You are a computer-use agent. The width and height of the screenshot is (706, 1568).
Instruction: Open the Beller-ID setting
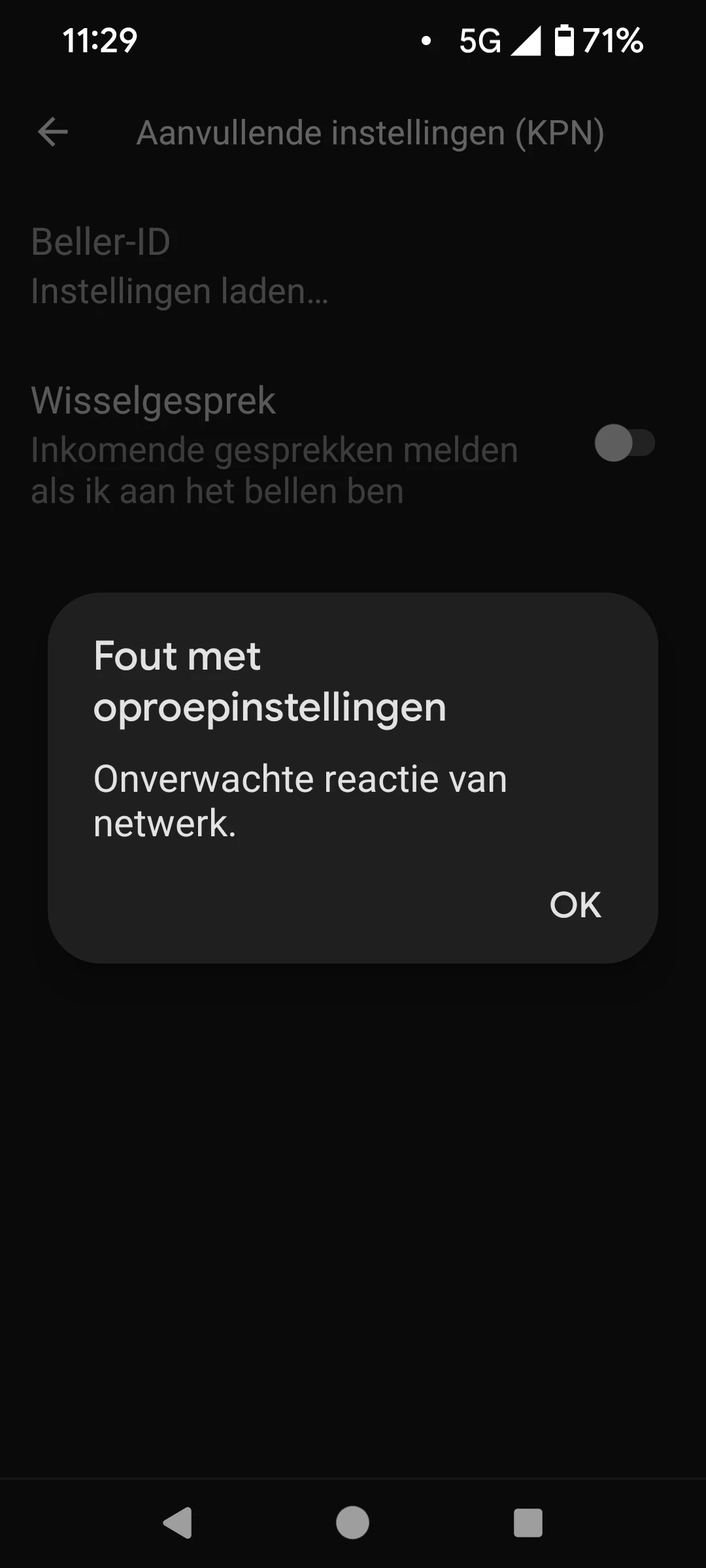tap(353, 267)
